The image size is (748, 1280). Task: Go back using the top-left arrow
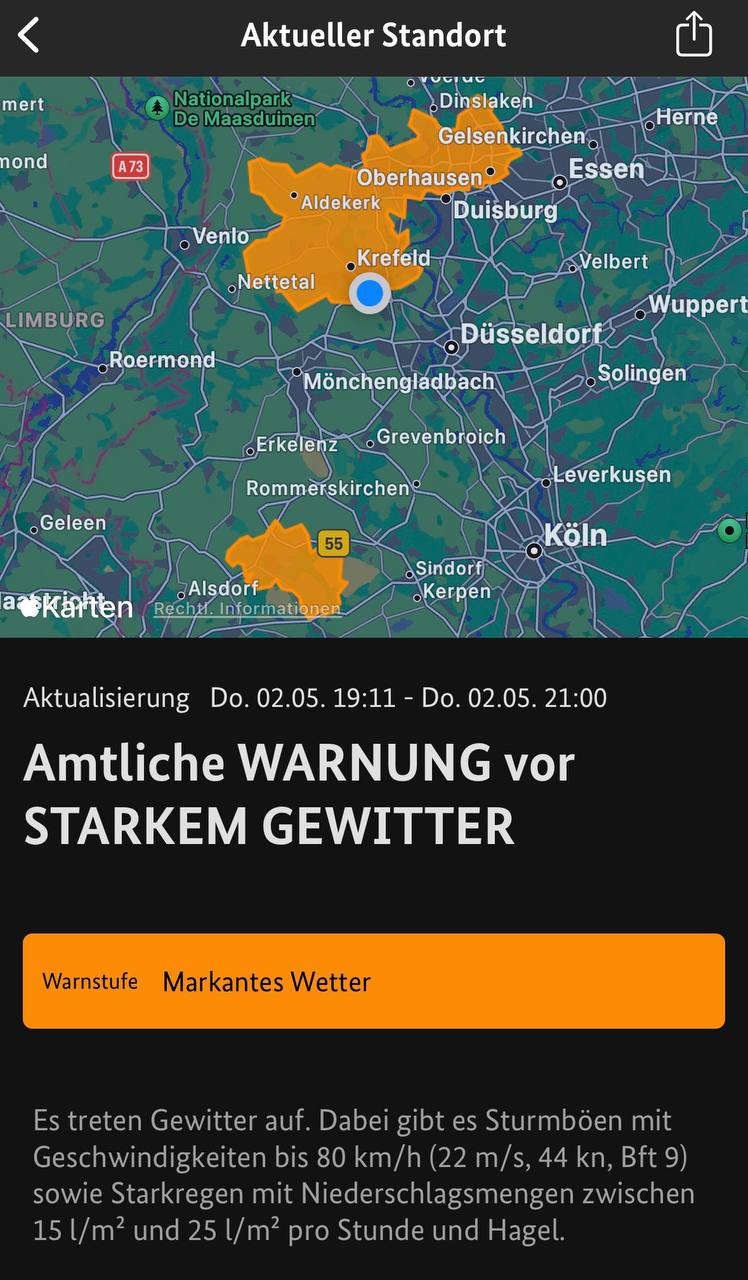[x=29, y=36]
